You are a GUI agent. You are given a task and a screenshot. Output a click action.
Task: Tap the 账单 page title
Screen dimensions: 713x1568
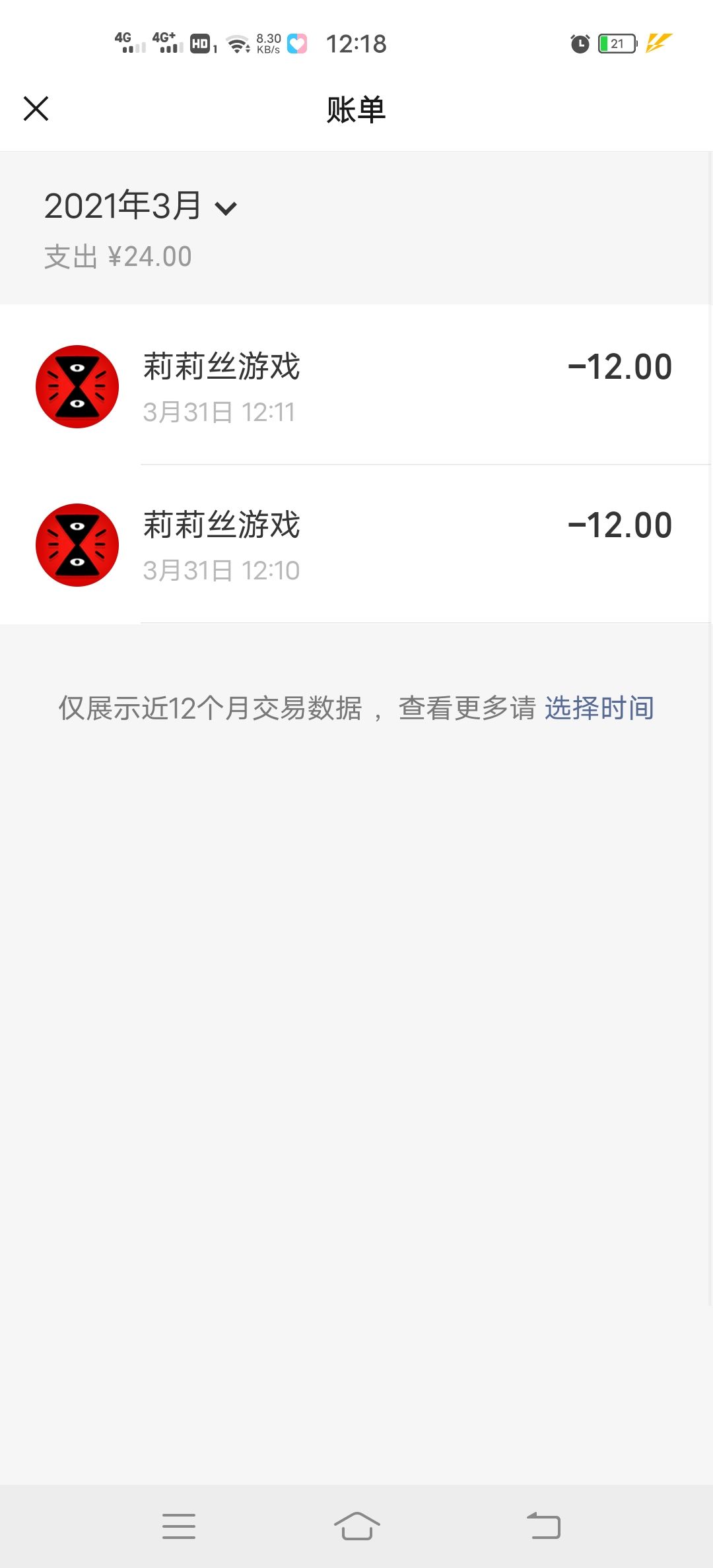(x=356, y=110)
